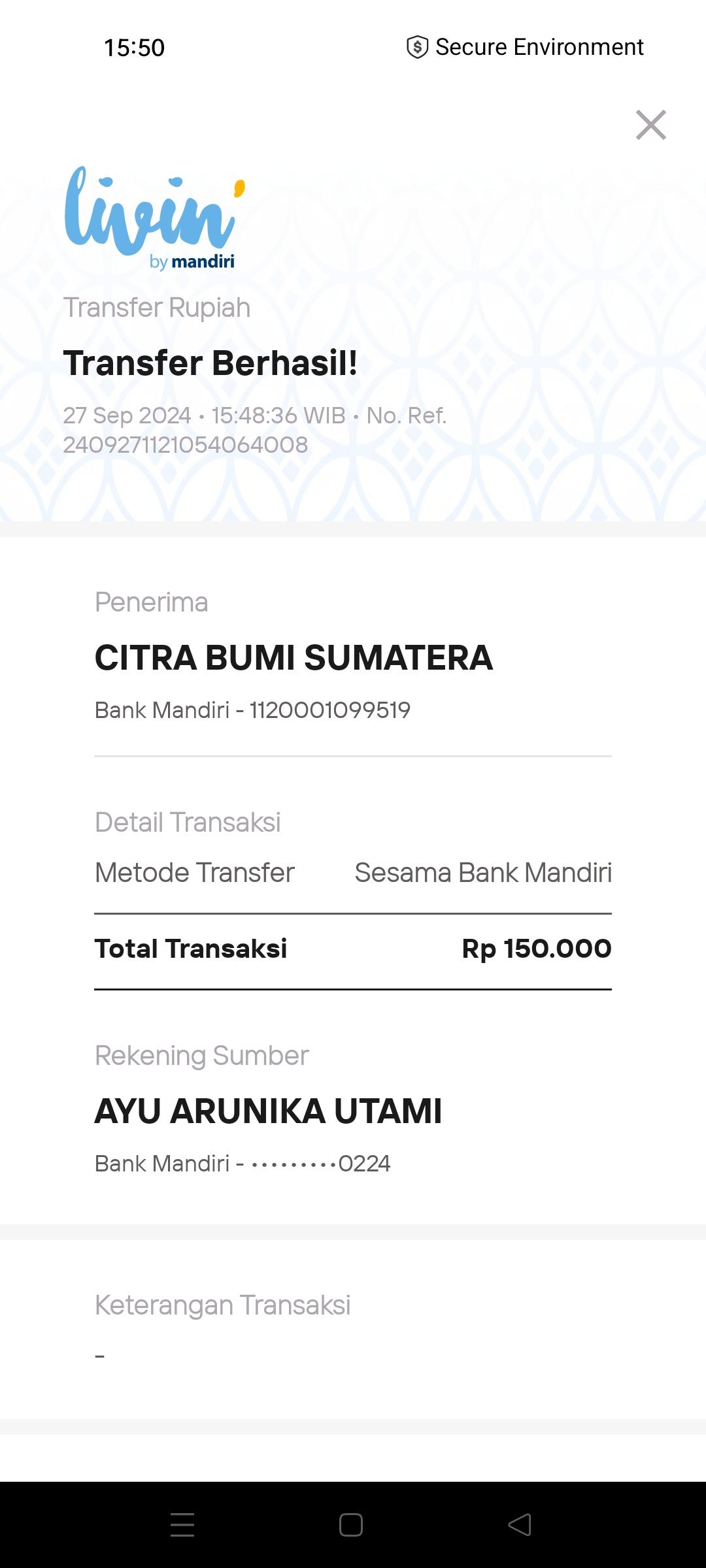
Task: Tap the system back button
Action: point(520,1525)
